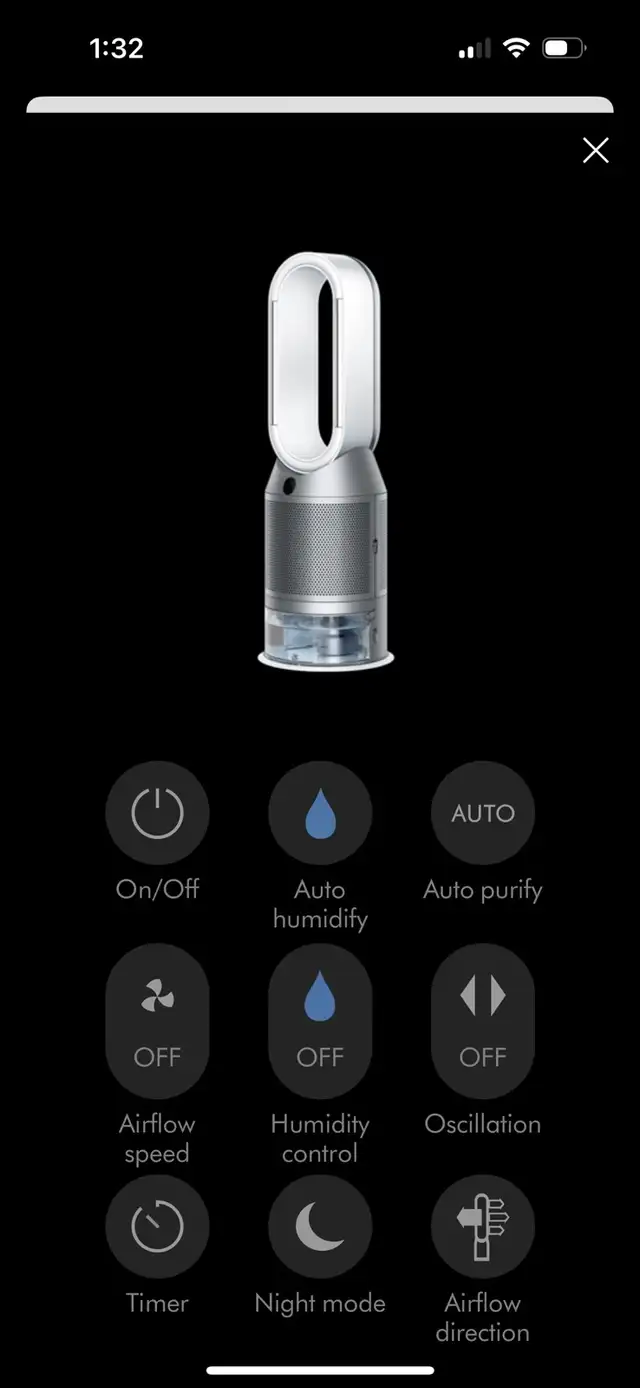Open Humidity control setting
This screenshot has width=640, height=1388.
click(x=320, y=1022)
